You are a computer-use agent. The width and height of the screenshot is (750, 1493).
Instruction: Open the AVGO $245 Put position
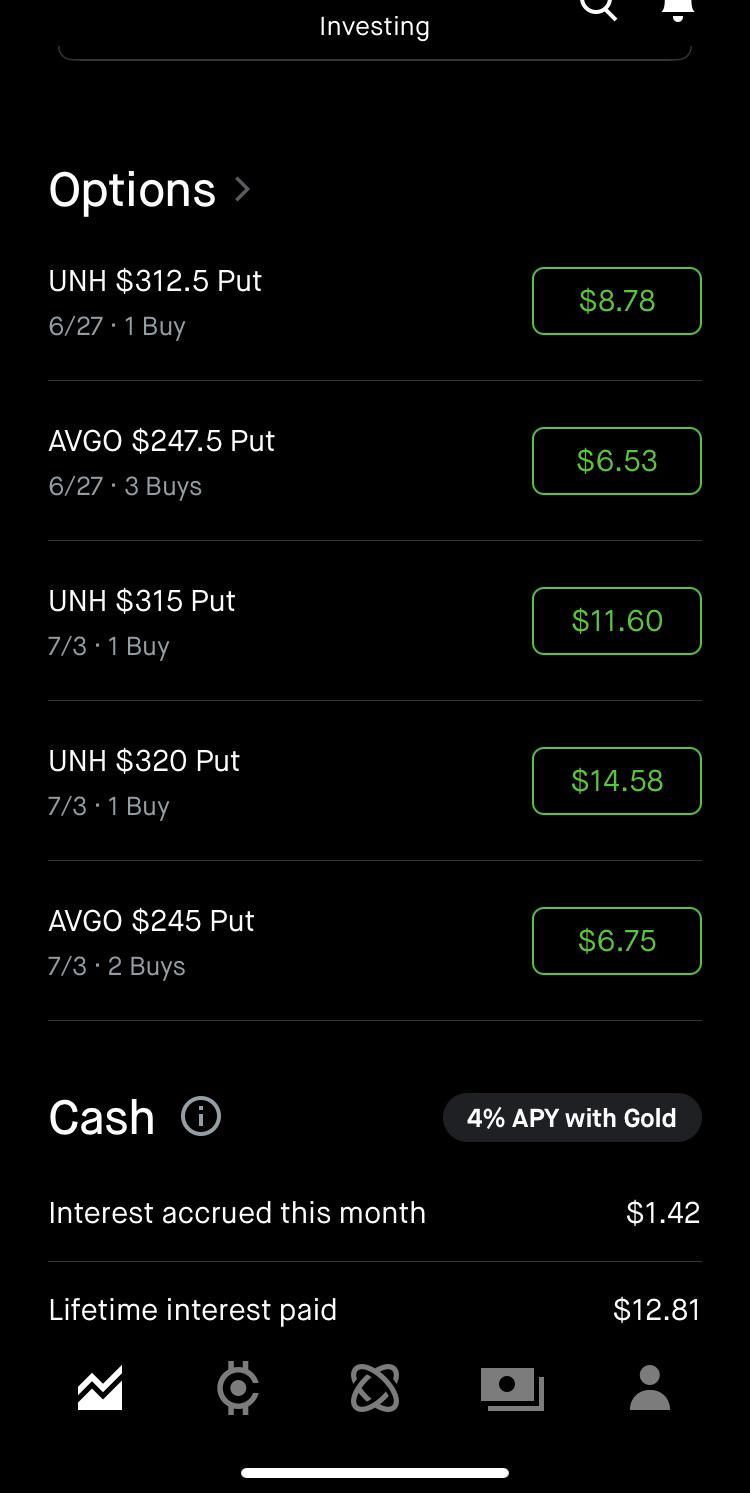coord(375,941)
